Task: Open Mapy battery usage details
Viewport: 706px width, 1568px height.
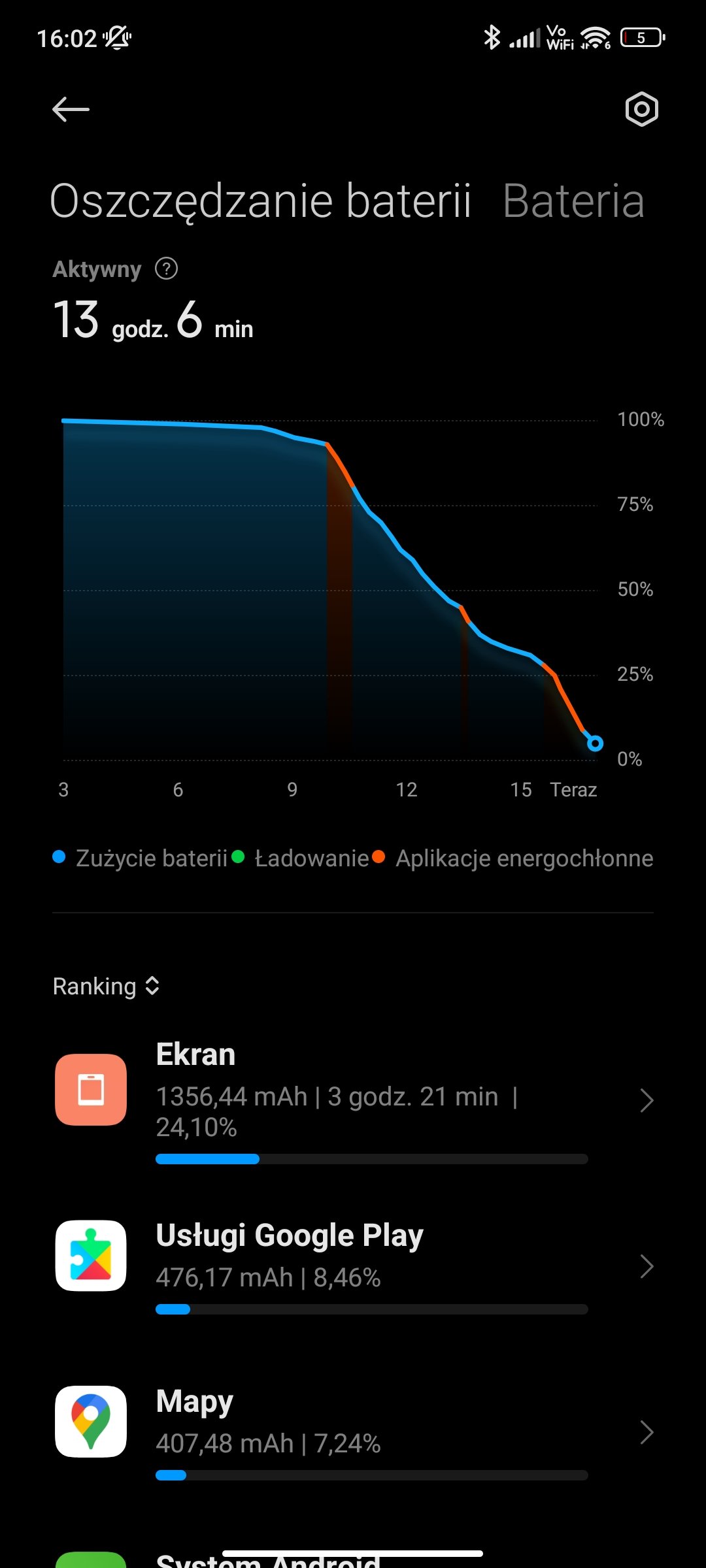Action: point(353,1431)
